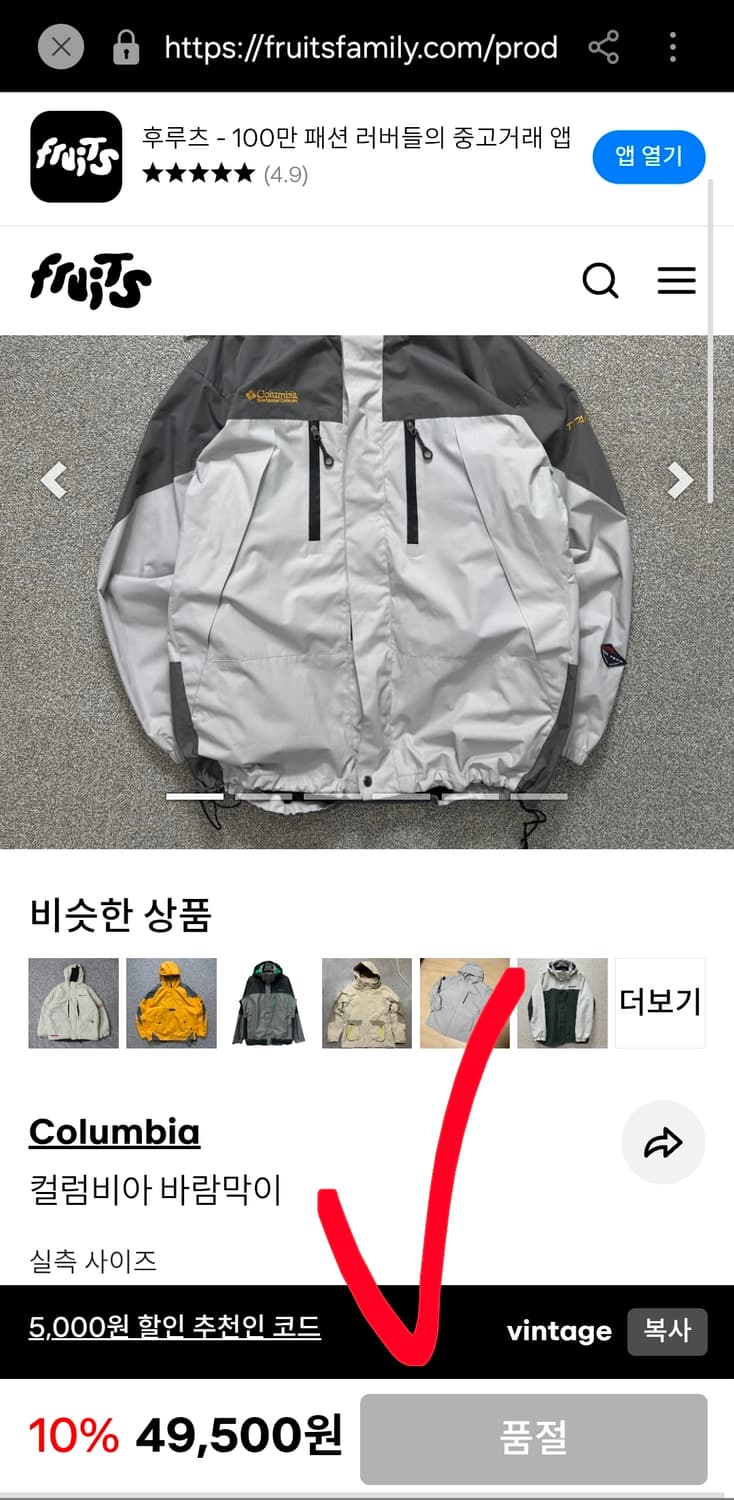Select the green-hooded jacket thumbnail
This screenshot has height=1500, width=734.
[267, 1003]
